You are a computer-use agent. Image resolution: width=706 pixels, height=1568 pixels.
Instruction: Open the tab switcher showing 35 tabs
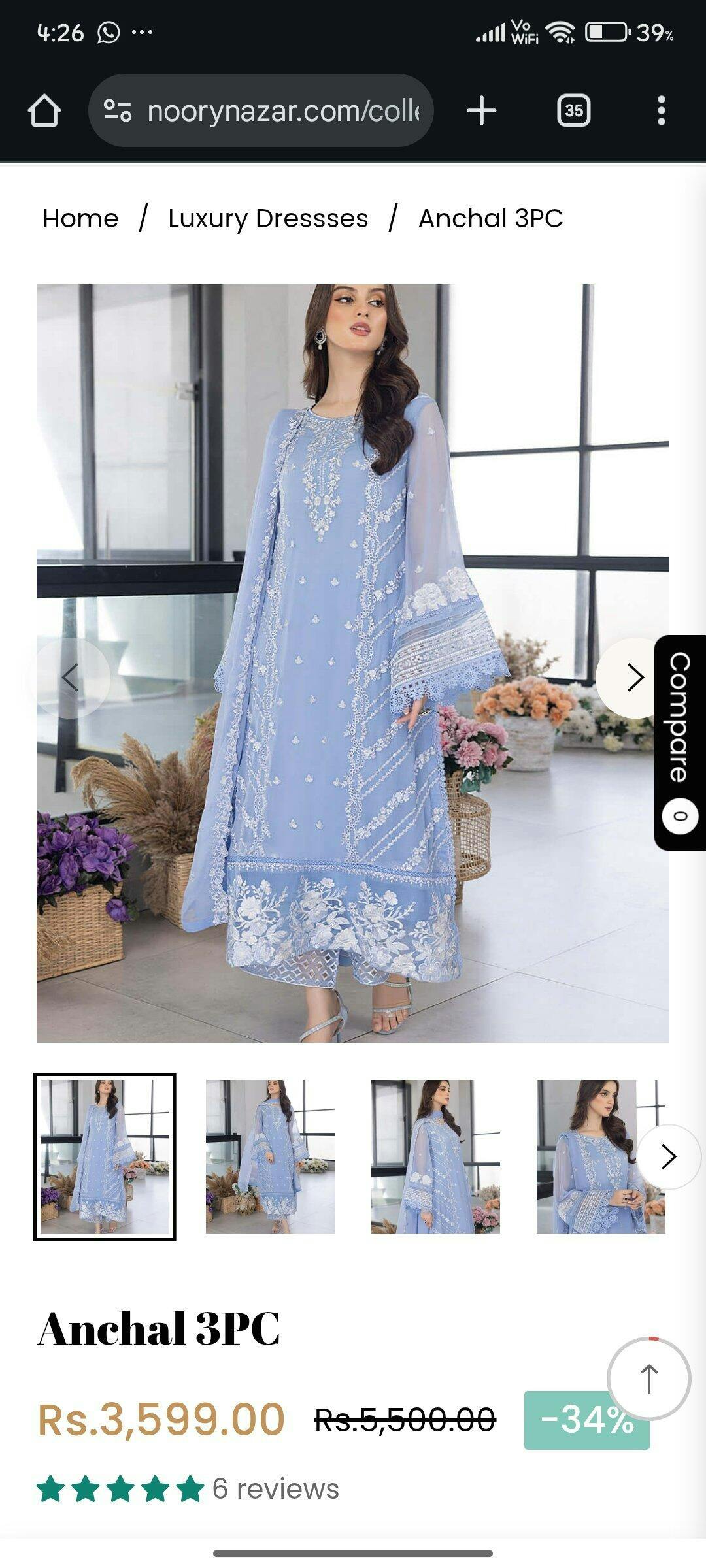click(573, 110)
